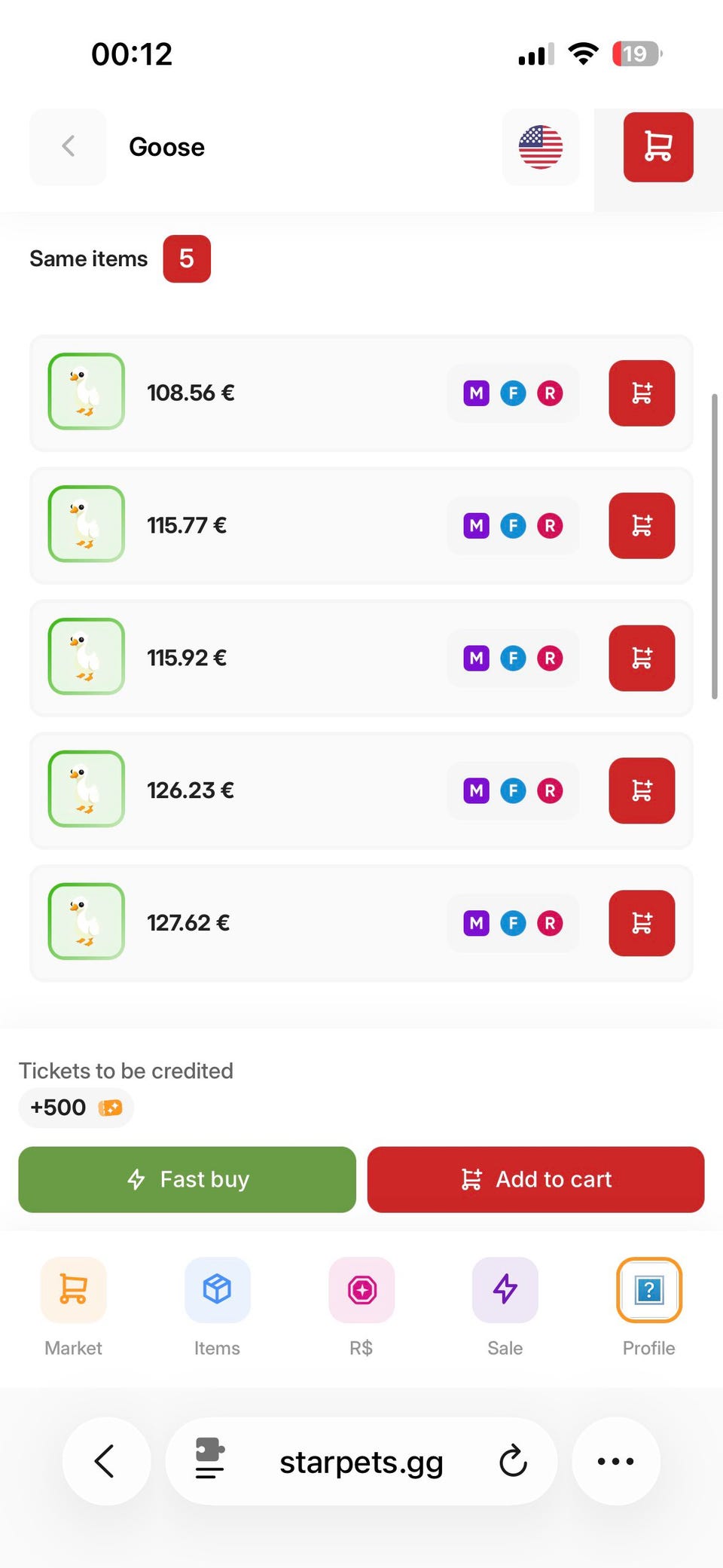Reload the starpets.gg page
723x1568 pixels.
513,1462
